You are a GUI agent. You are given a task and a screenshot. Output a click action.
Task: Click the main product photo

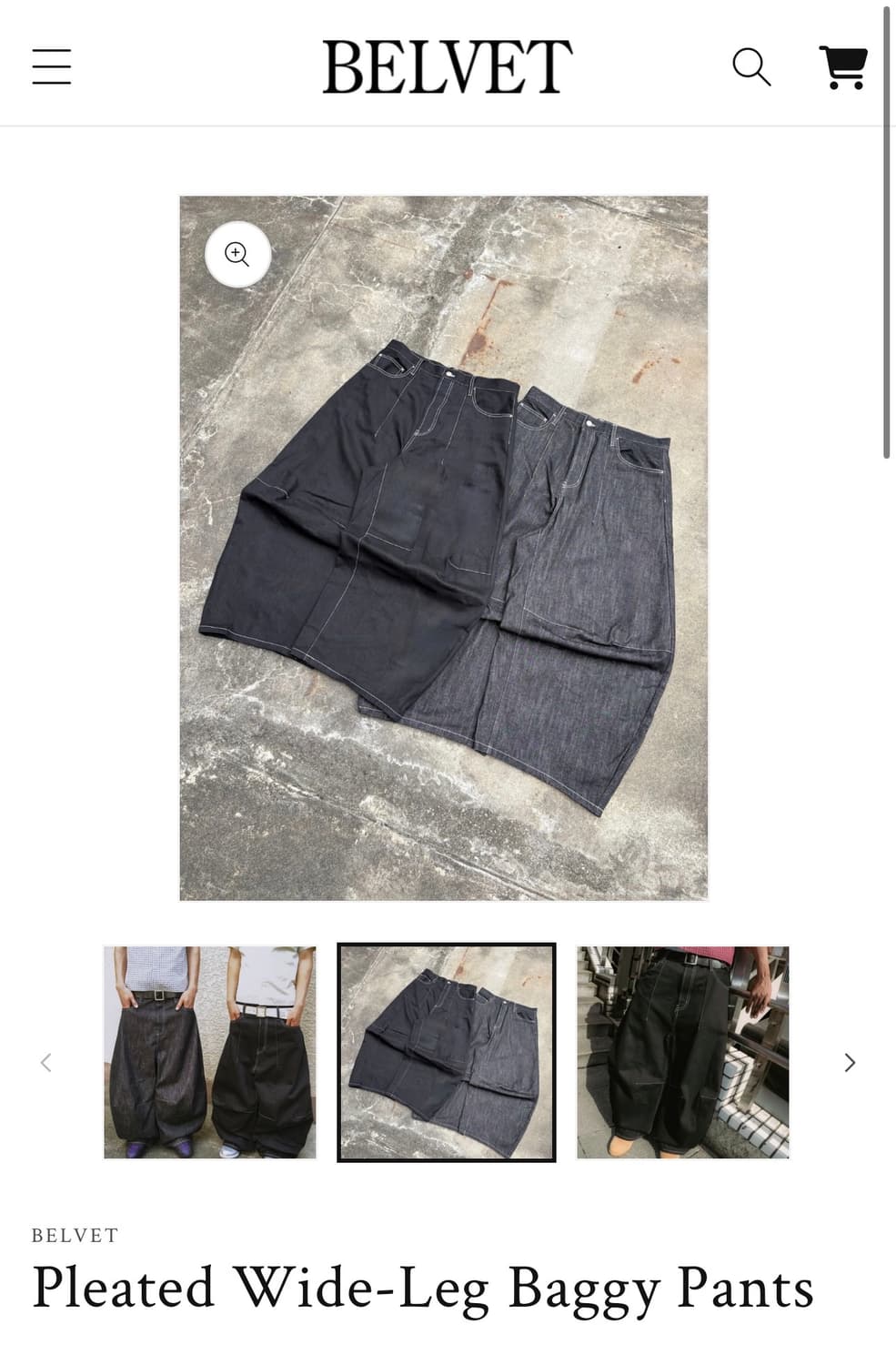(x=445, y=546)
